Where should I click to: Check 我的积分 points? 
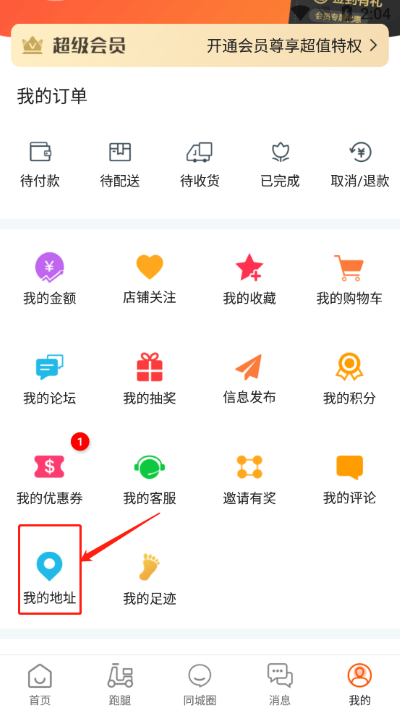349,380
